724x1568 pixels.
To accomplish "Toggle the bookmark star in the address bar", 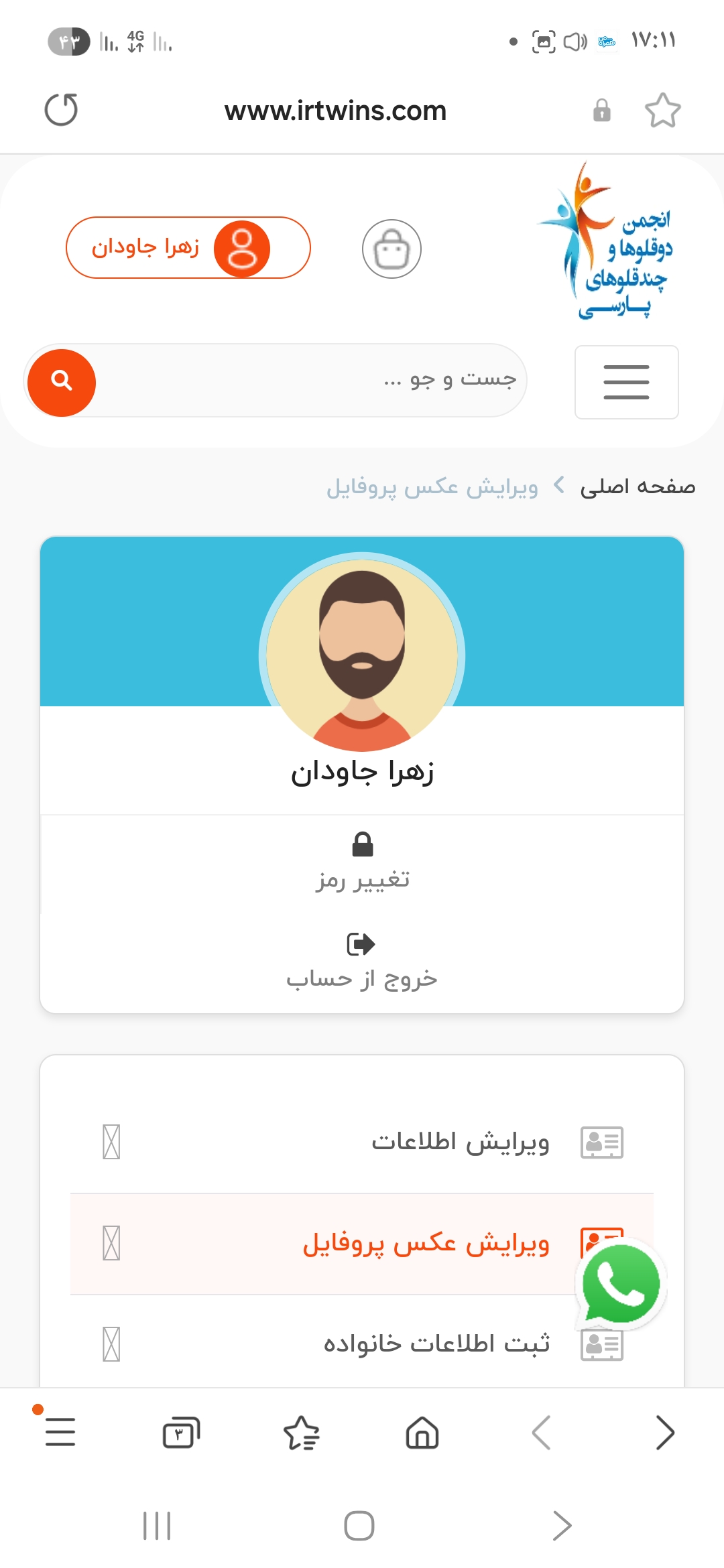I will point(662,110).
